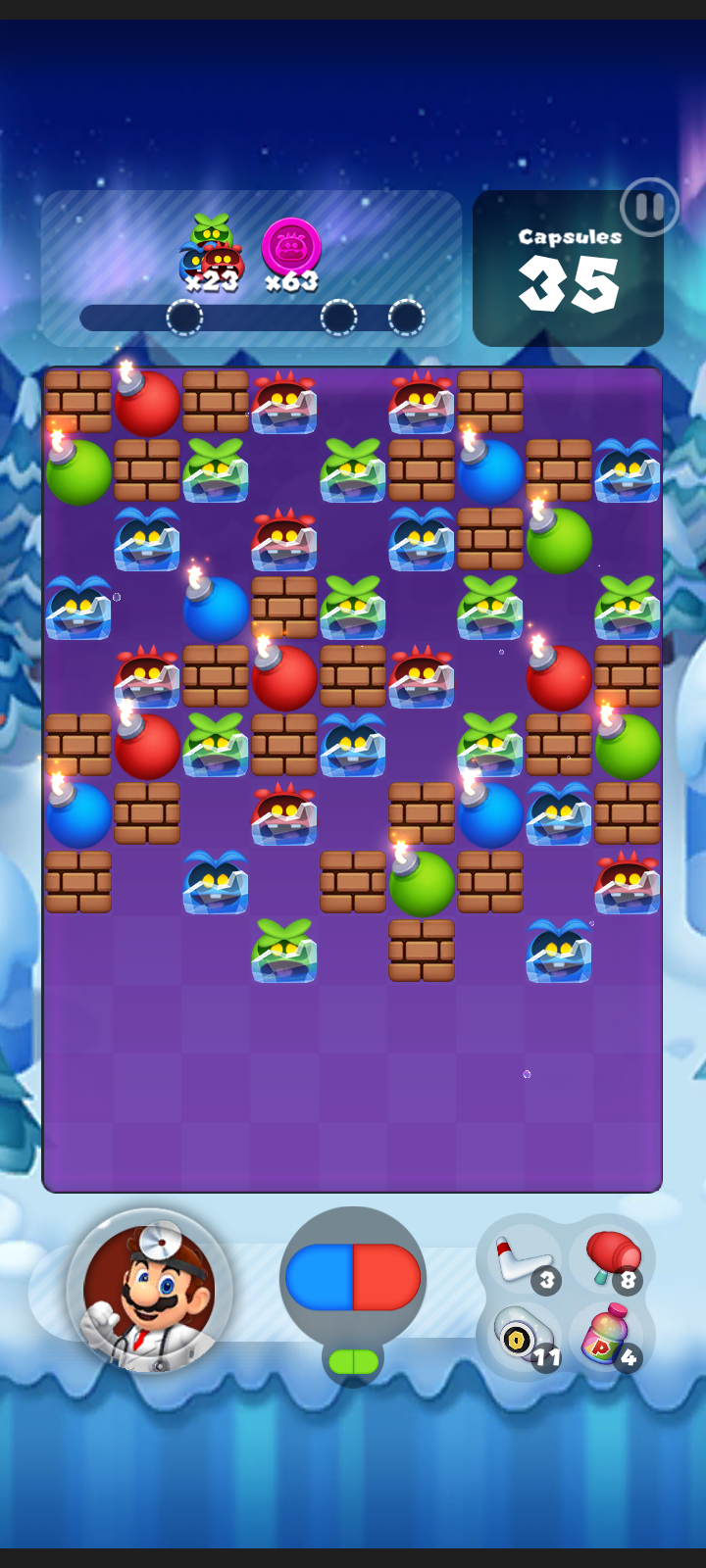The width and height of the screenshot is (706, 1568).
Task: Use the Bullet Bill item with 11
Action: point(525,1337)
